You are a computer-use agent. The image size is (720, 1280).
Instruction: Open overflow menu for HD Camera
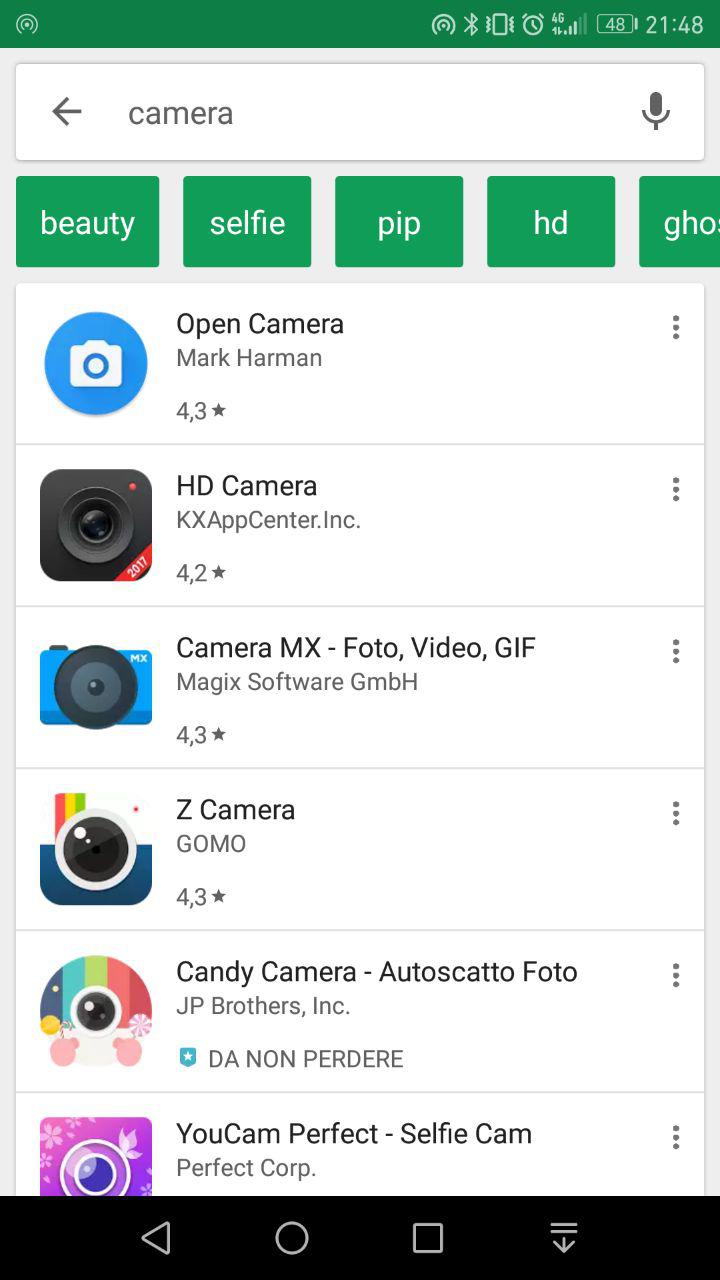pyautogui.click(x=676, y=489)
